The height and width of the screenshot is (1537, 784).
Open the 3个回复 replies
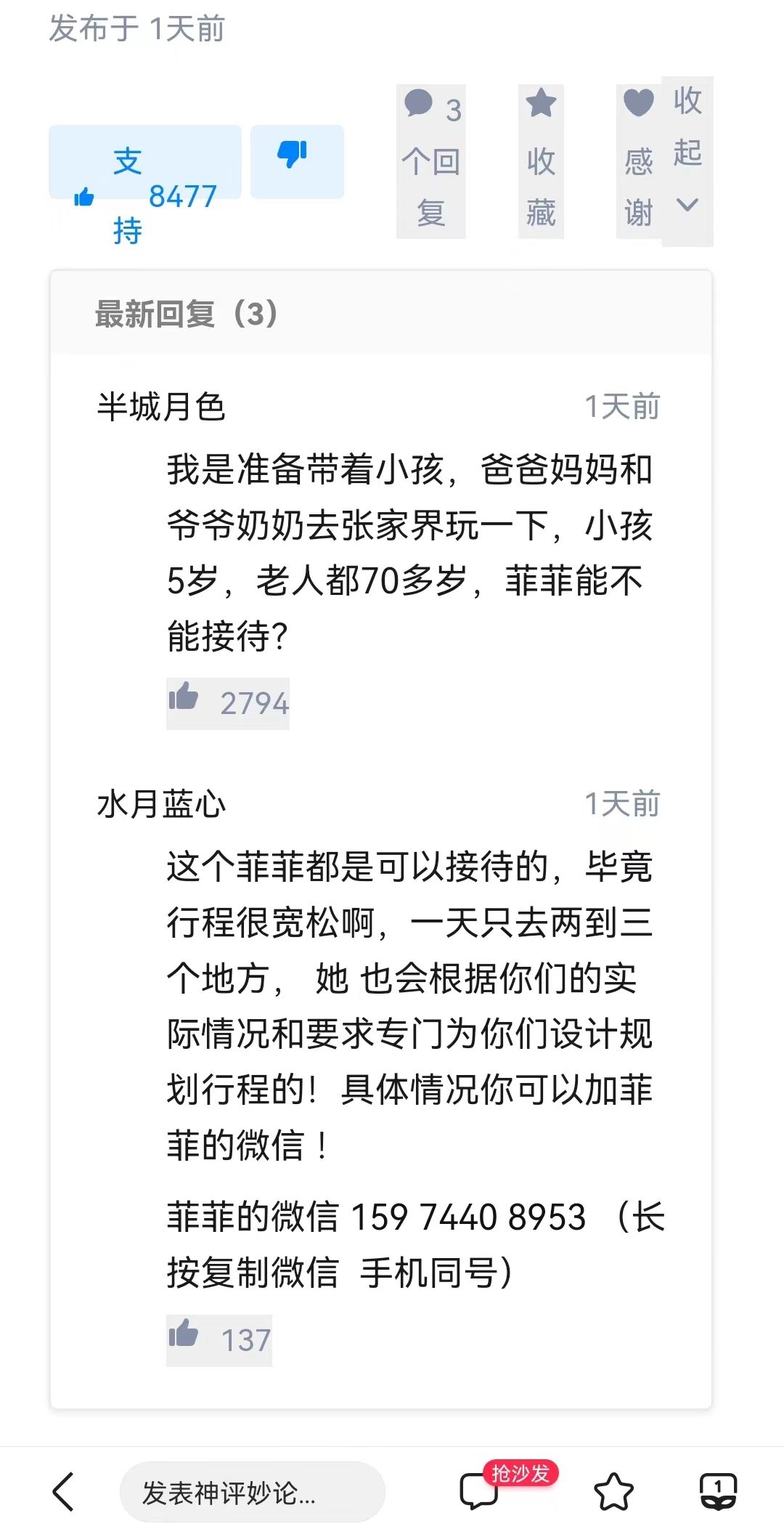click(x=430, y=161)
